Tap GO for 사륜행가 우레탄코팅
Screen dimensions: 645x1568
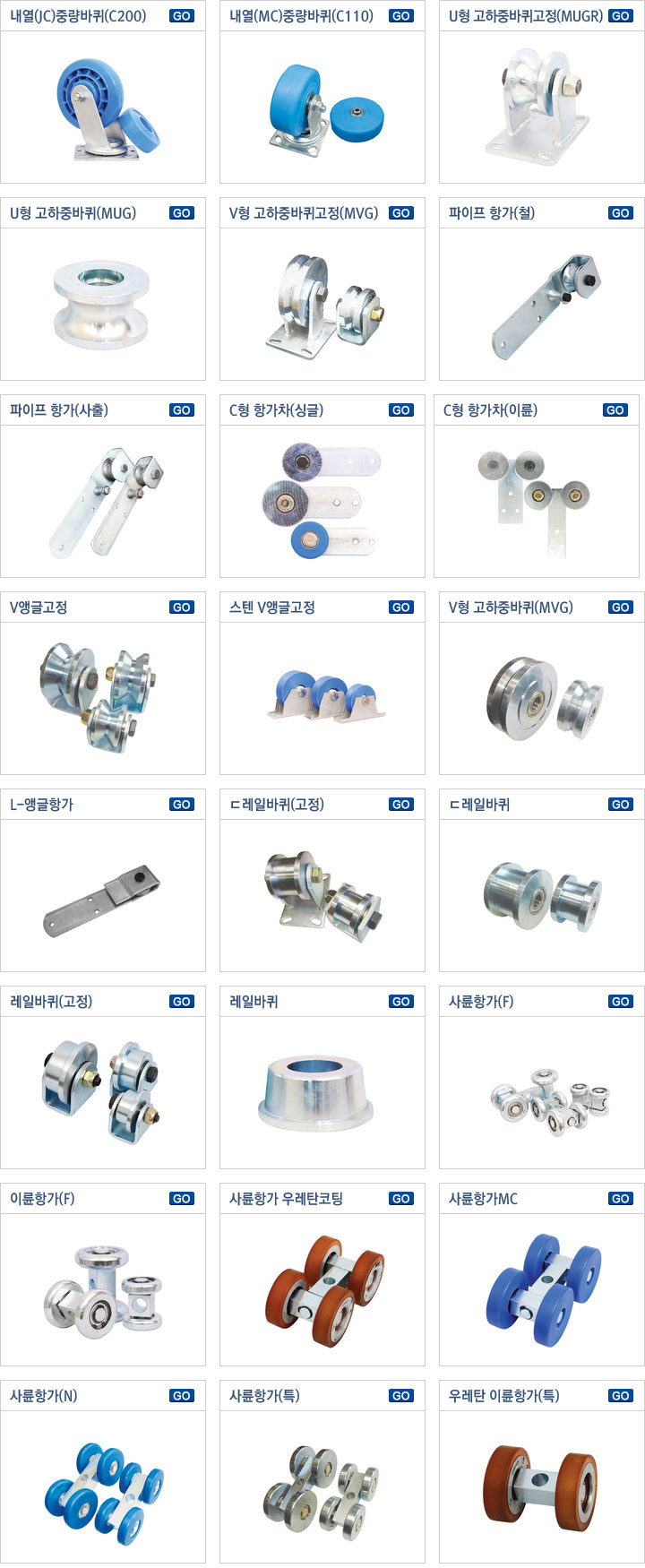[x=401, y=1199]
